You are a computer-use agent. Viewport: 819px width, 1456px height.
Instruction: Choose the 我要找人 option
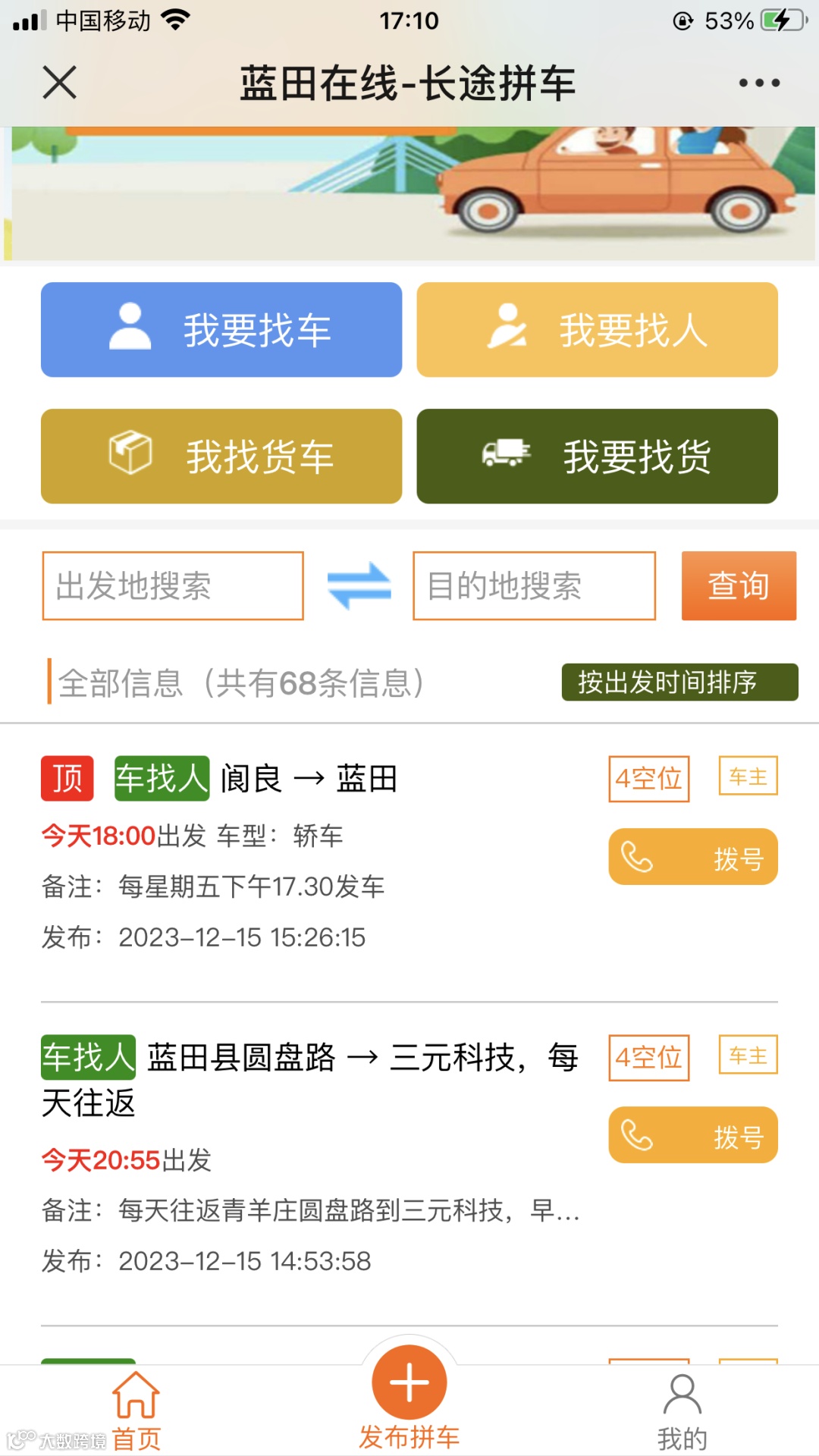coord(597,330)
